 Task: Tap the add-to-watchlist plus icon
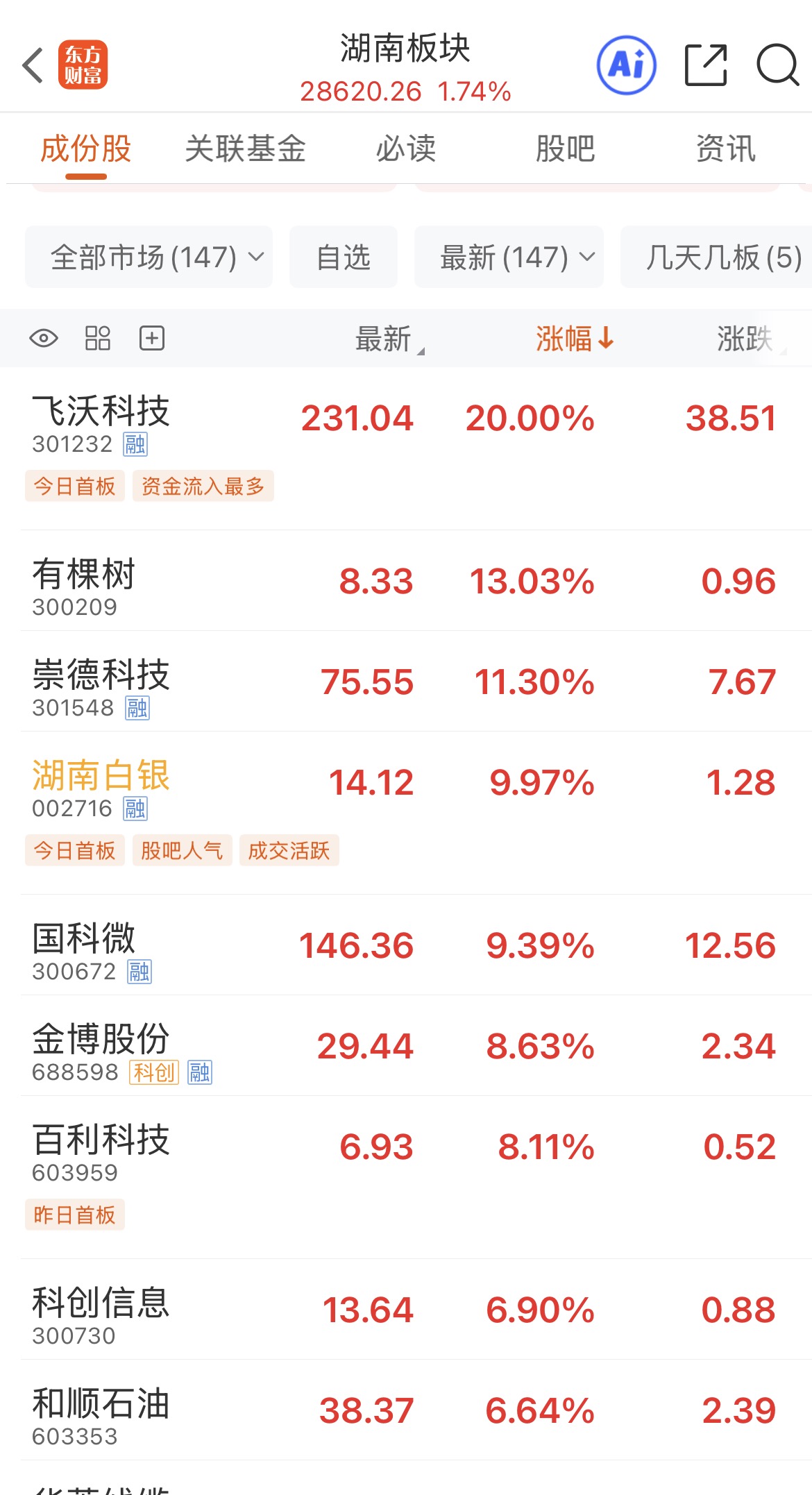coord(152,339)
